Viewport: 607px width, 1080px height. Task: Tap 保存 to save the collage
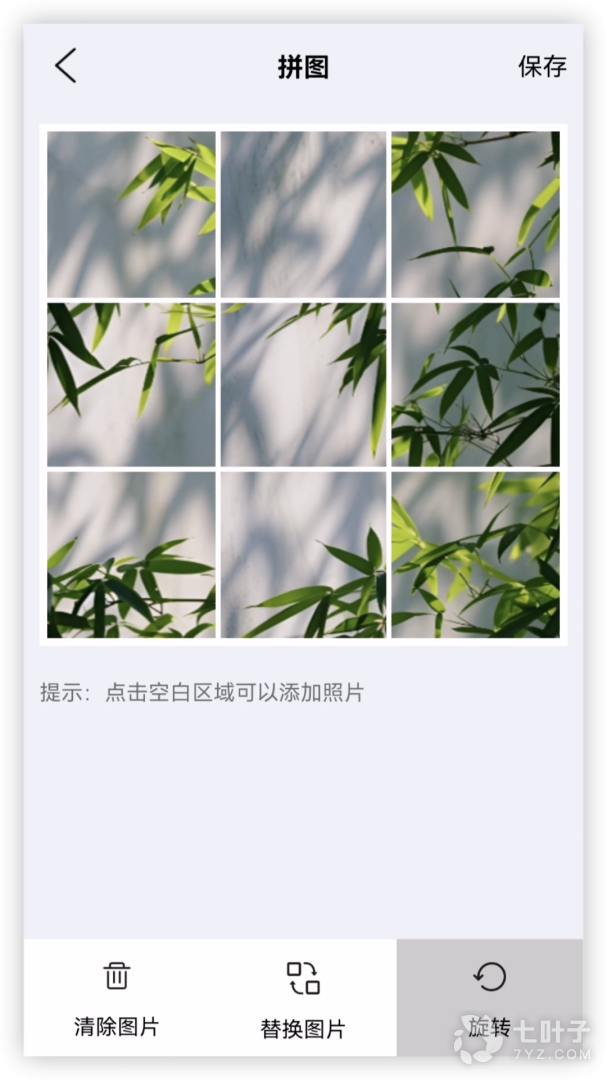pos(542,67)
